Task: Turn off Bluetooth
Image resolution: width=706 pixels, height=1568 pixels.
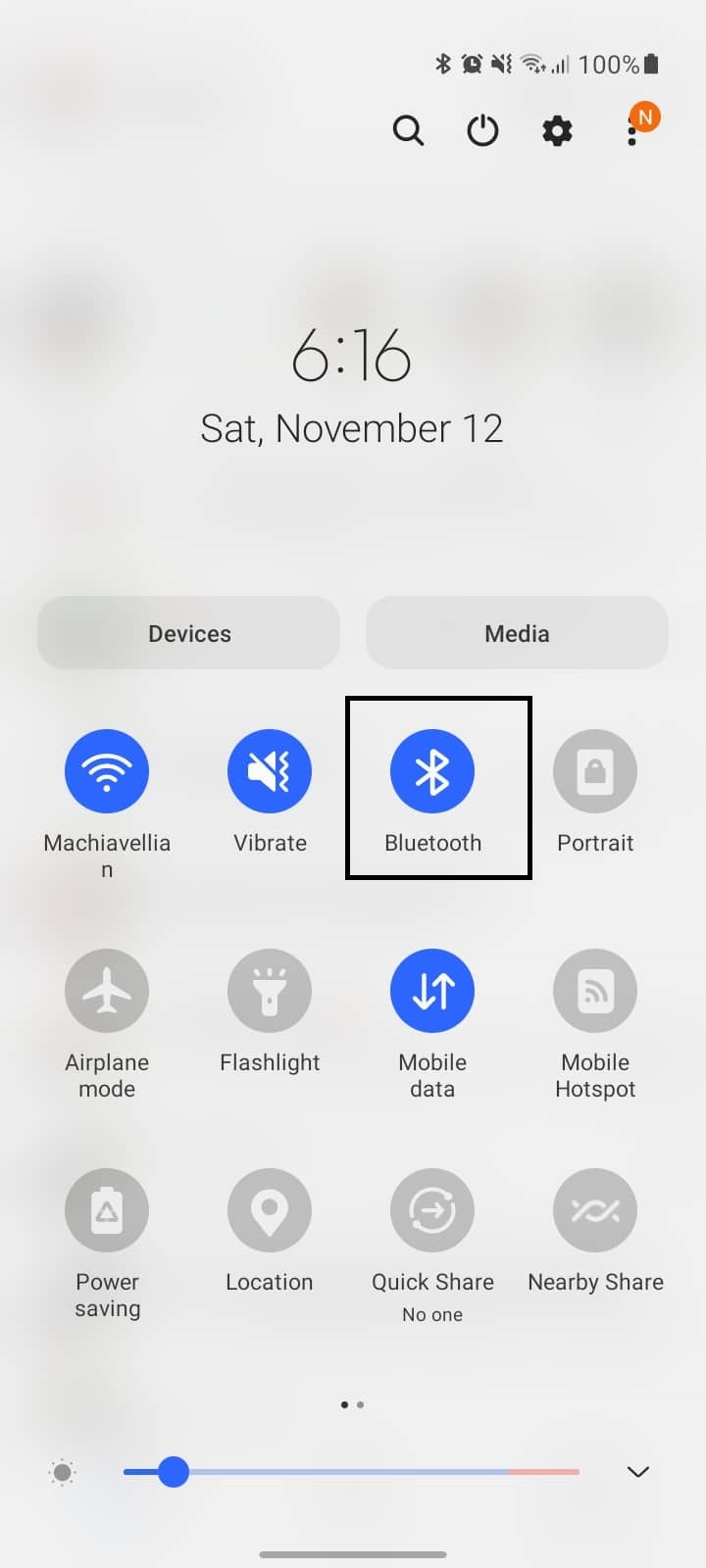Action: [432, 771]
